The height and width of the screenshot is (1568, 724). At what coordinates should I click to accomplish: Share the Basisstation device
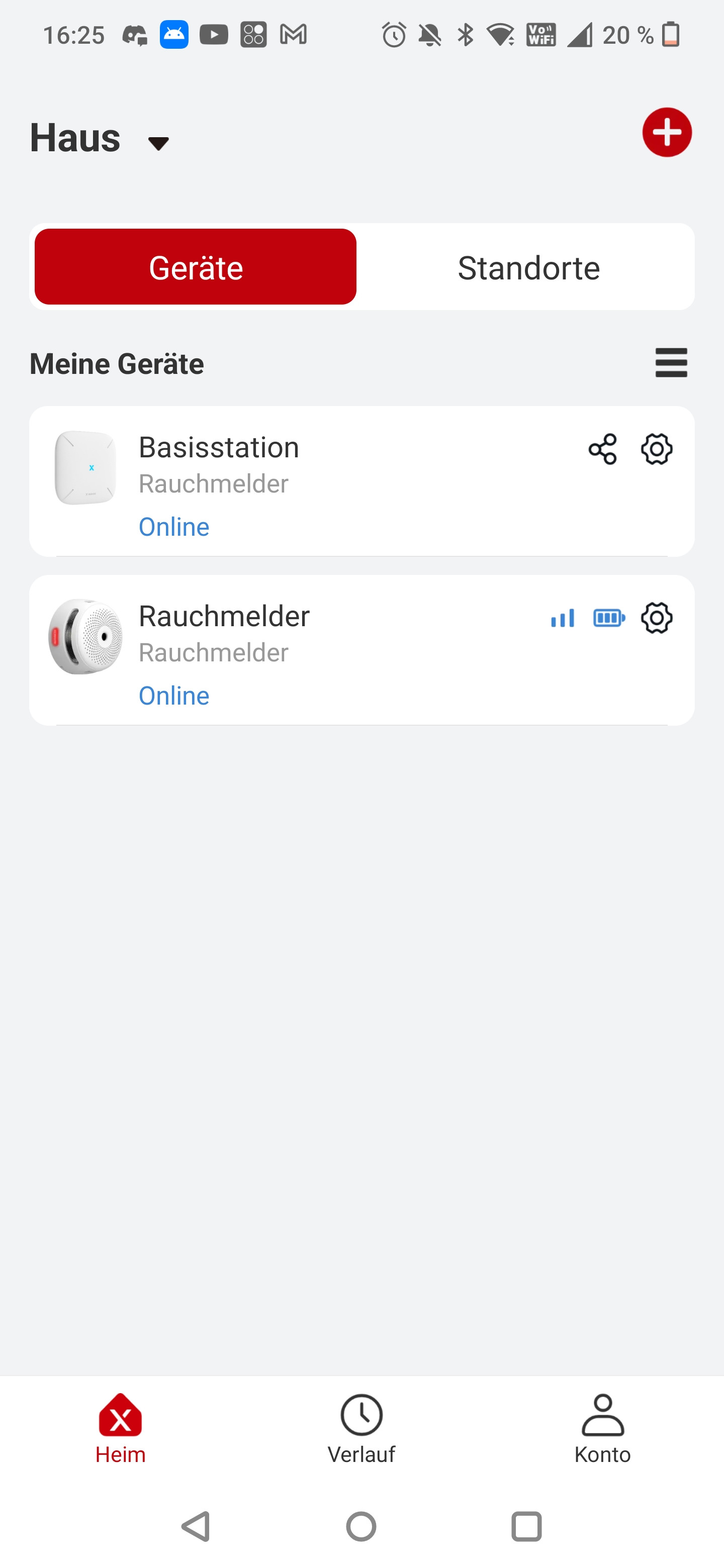602,449
